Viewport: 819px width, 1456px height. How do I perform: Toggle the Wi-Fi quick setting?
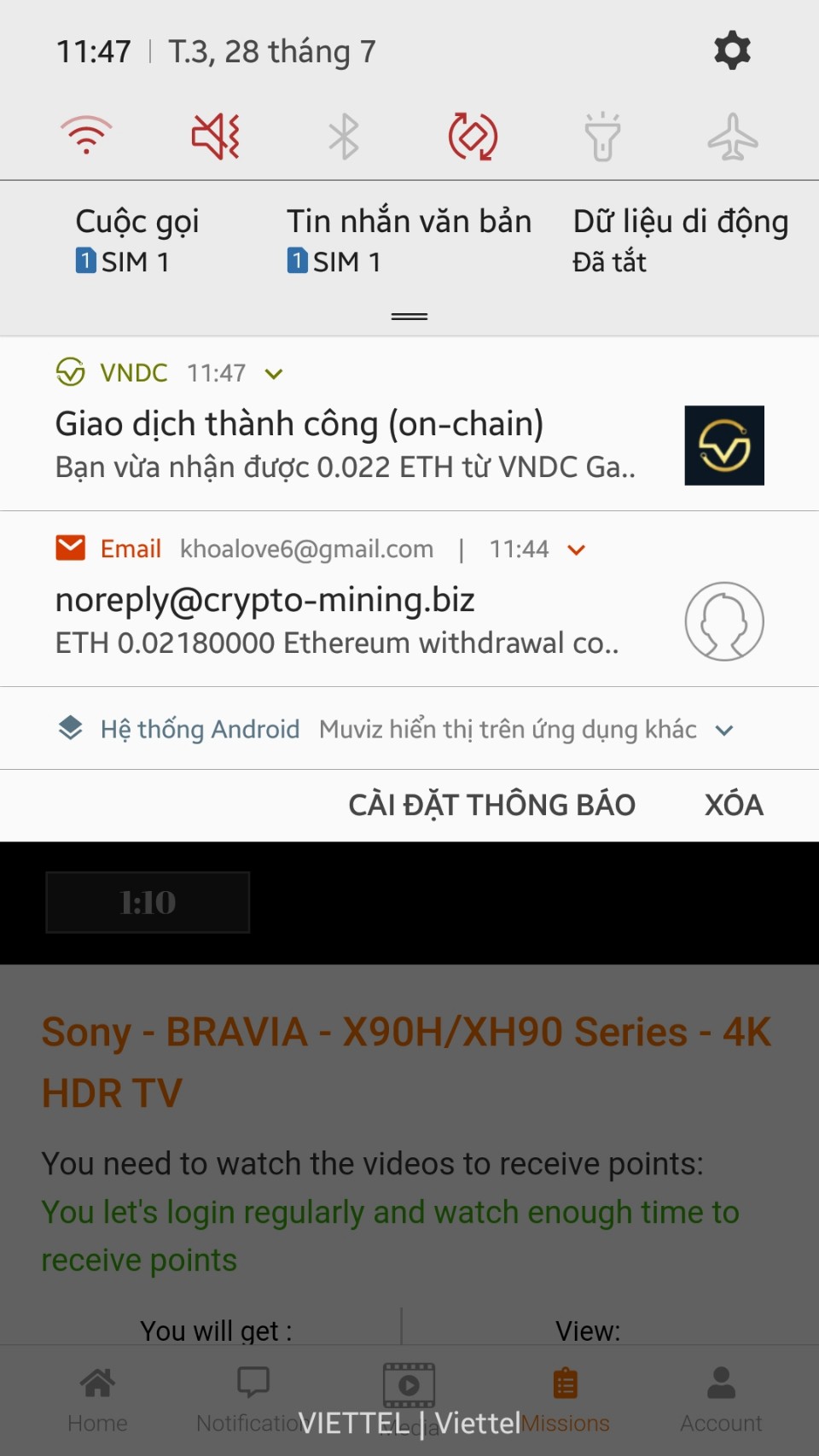click(x=86, y=136)
